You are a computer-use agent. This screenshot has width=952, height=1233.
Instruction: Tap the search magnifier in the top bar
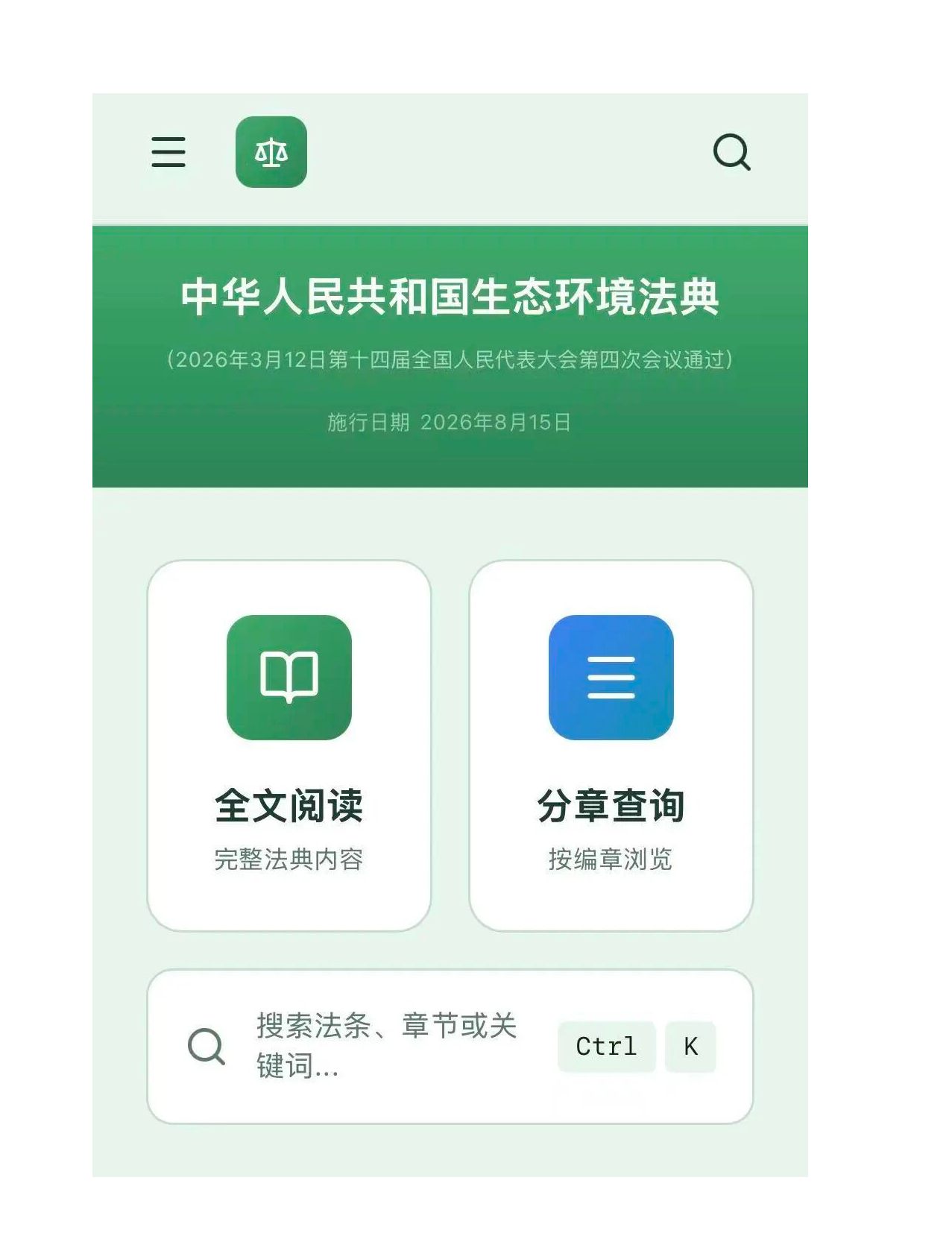tap(731, 153)
